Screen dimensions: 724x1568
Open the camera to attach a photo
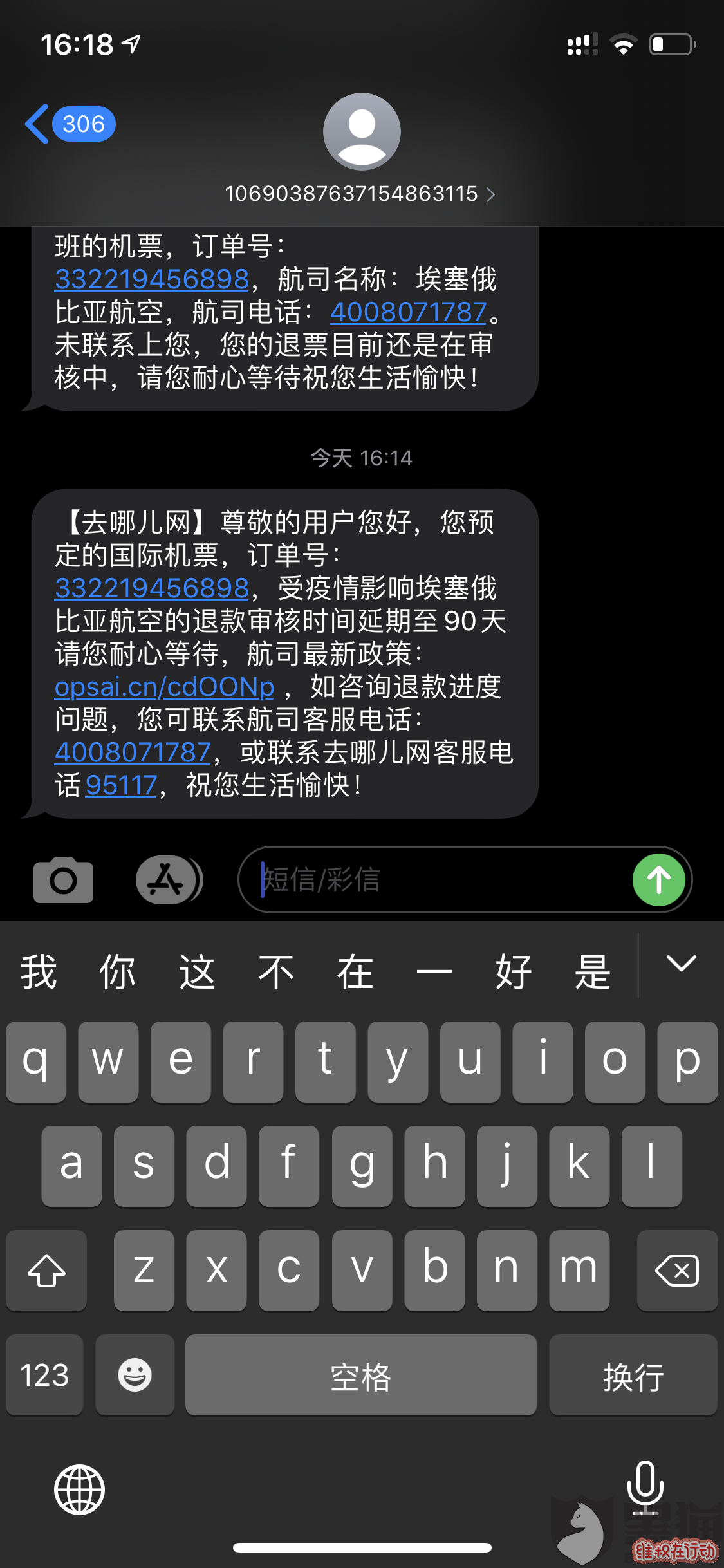click(x=63, y=880)
